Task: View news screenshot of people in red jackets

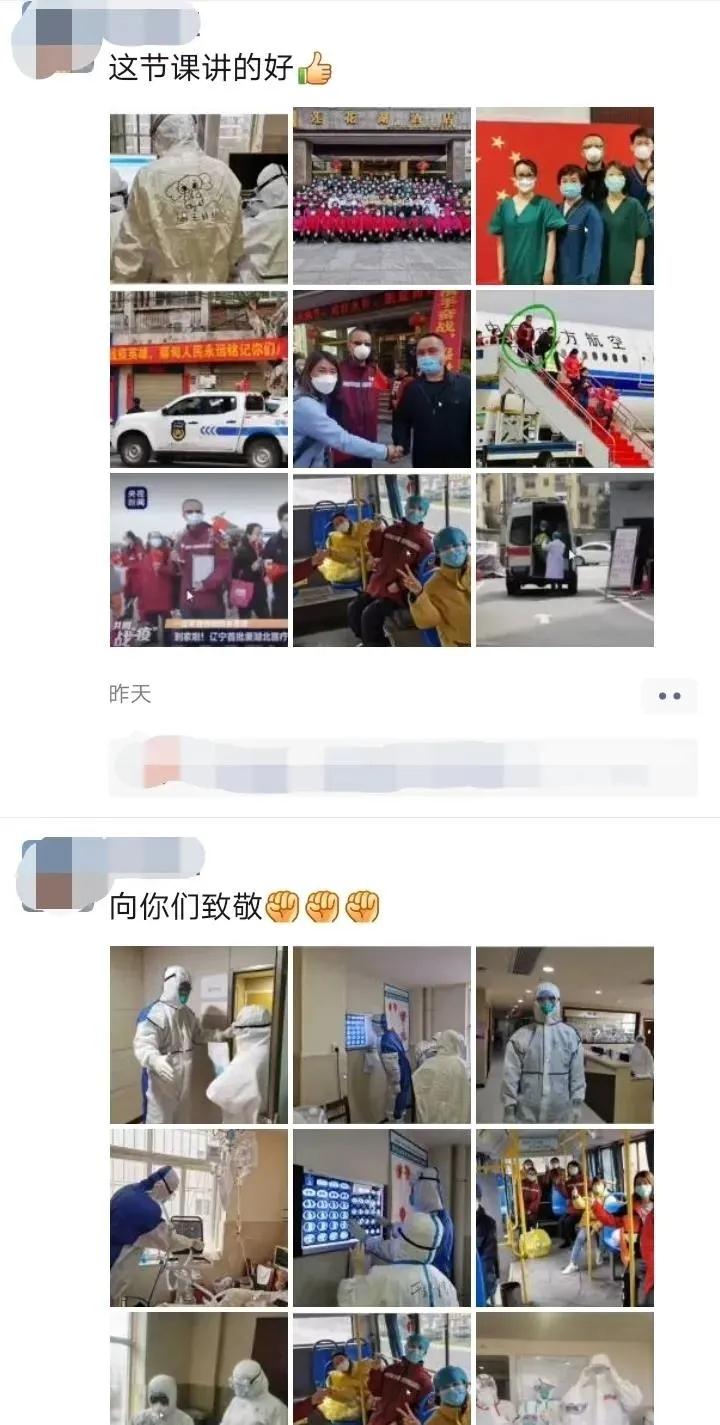Action: [x=198, y=560]
